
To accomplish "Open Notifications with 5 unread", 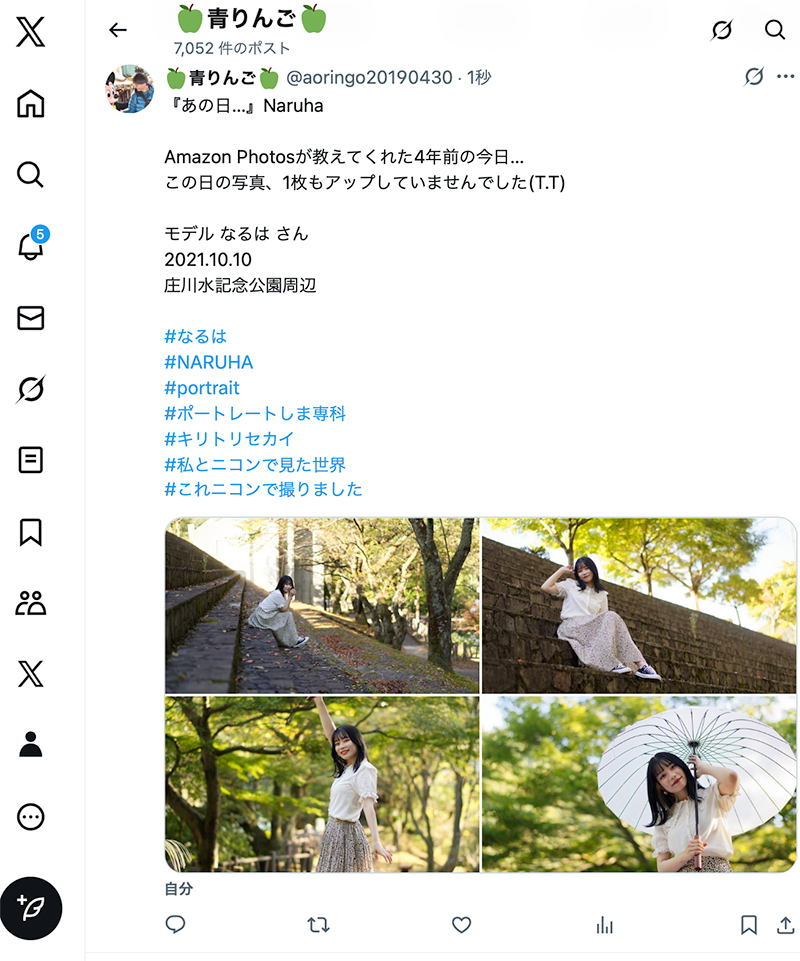I will (x=31, y=247).
